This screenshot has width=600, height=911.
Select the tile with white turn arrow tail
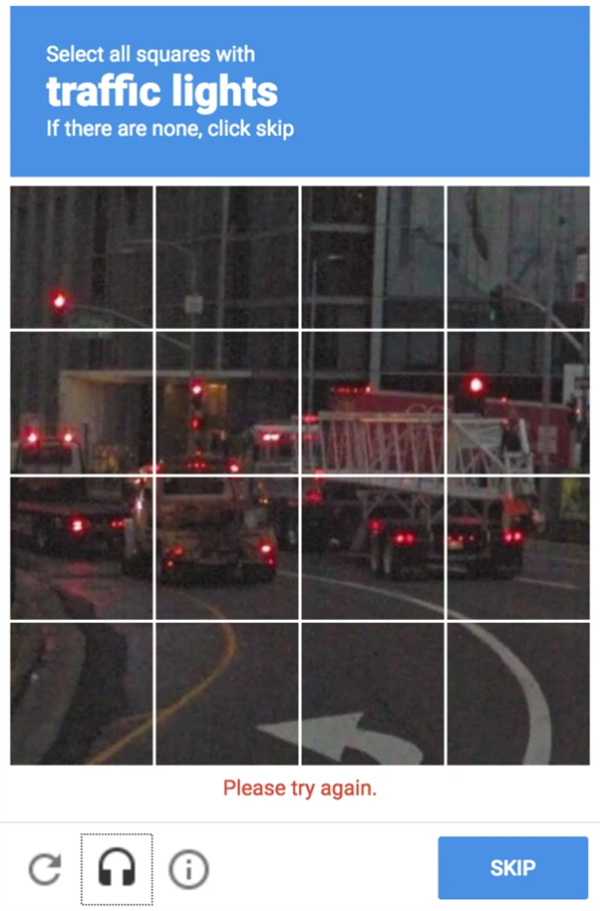372,694
